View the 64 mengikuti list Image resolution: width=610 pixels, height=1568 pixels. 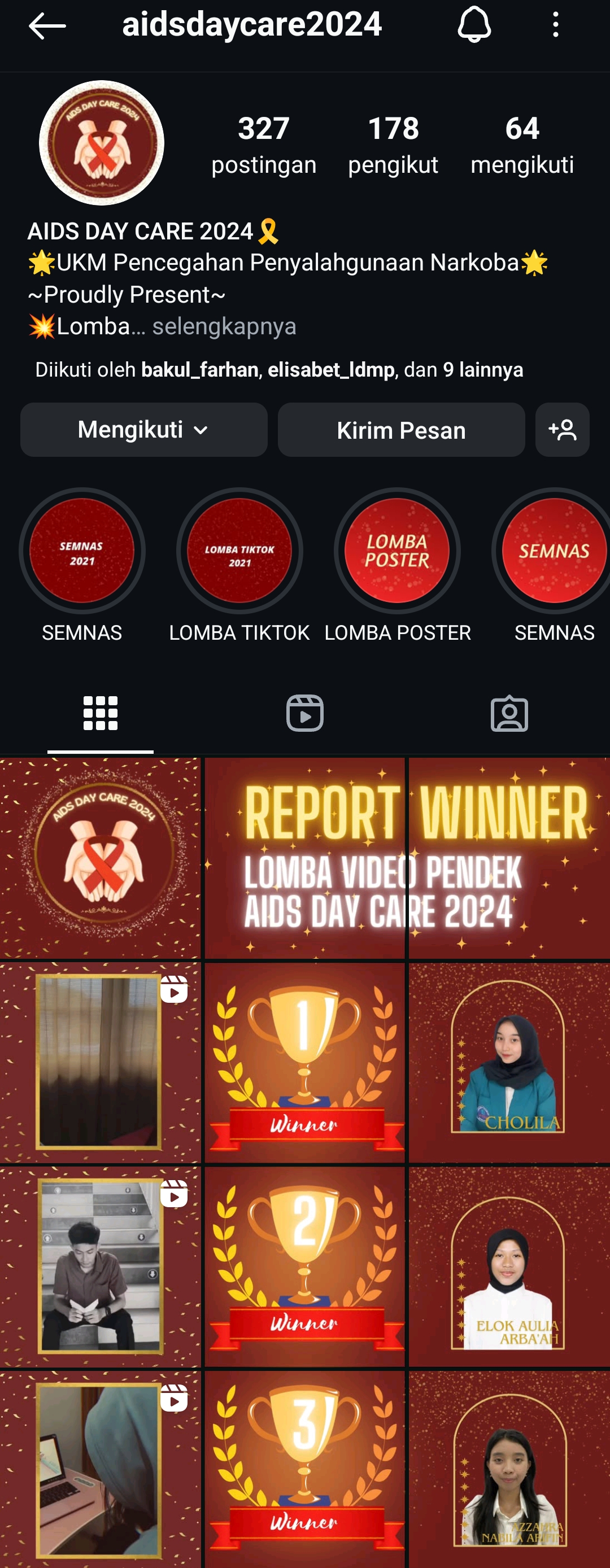522,145
